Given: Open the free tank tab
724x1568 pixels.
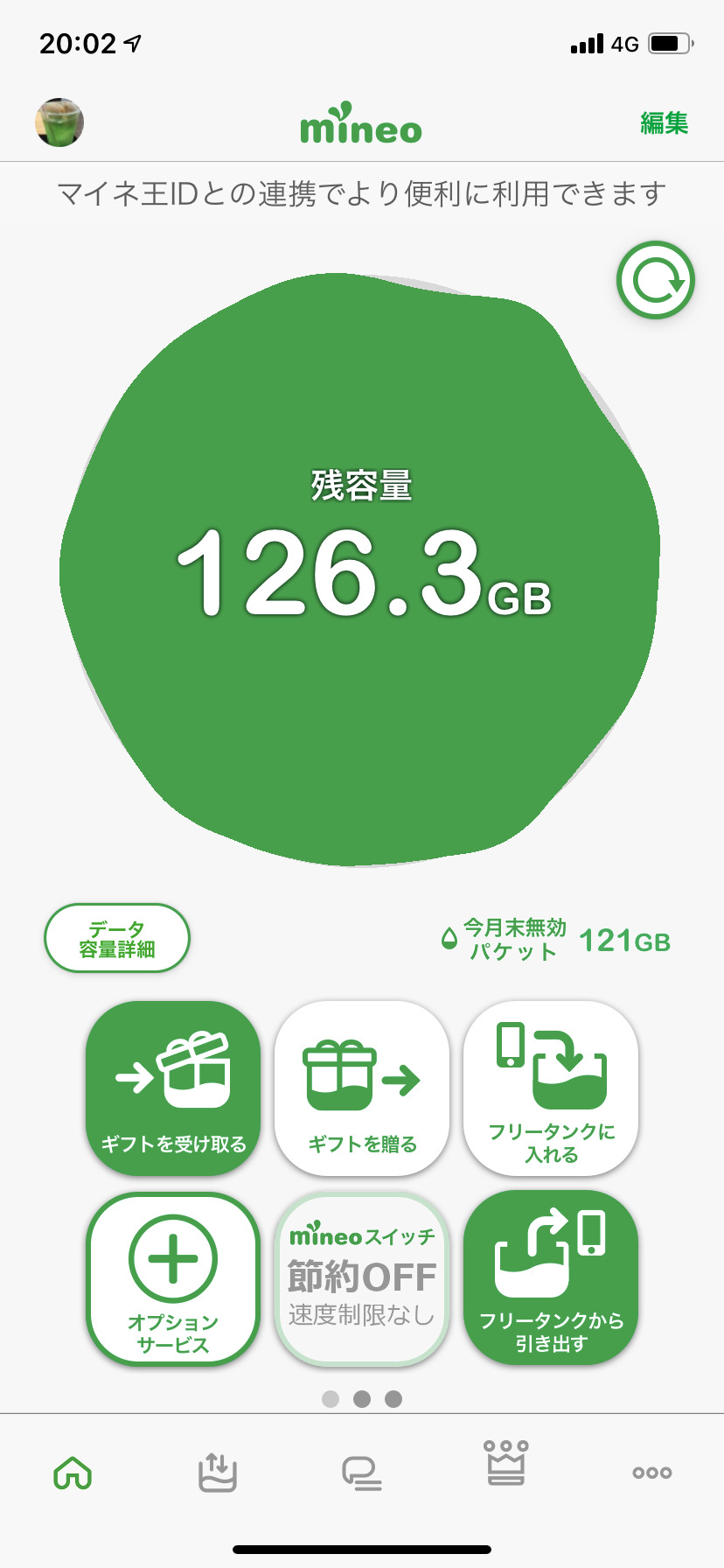Looking at the screenshot, I should [218, 1473].
